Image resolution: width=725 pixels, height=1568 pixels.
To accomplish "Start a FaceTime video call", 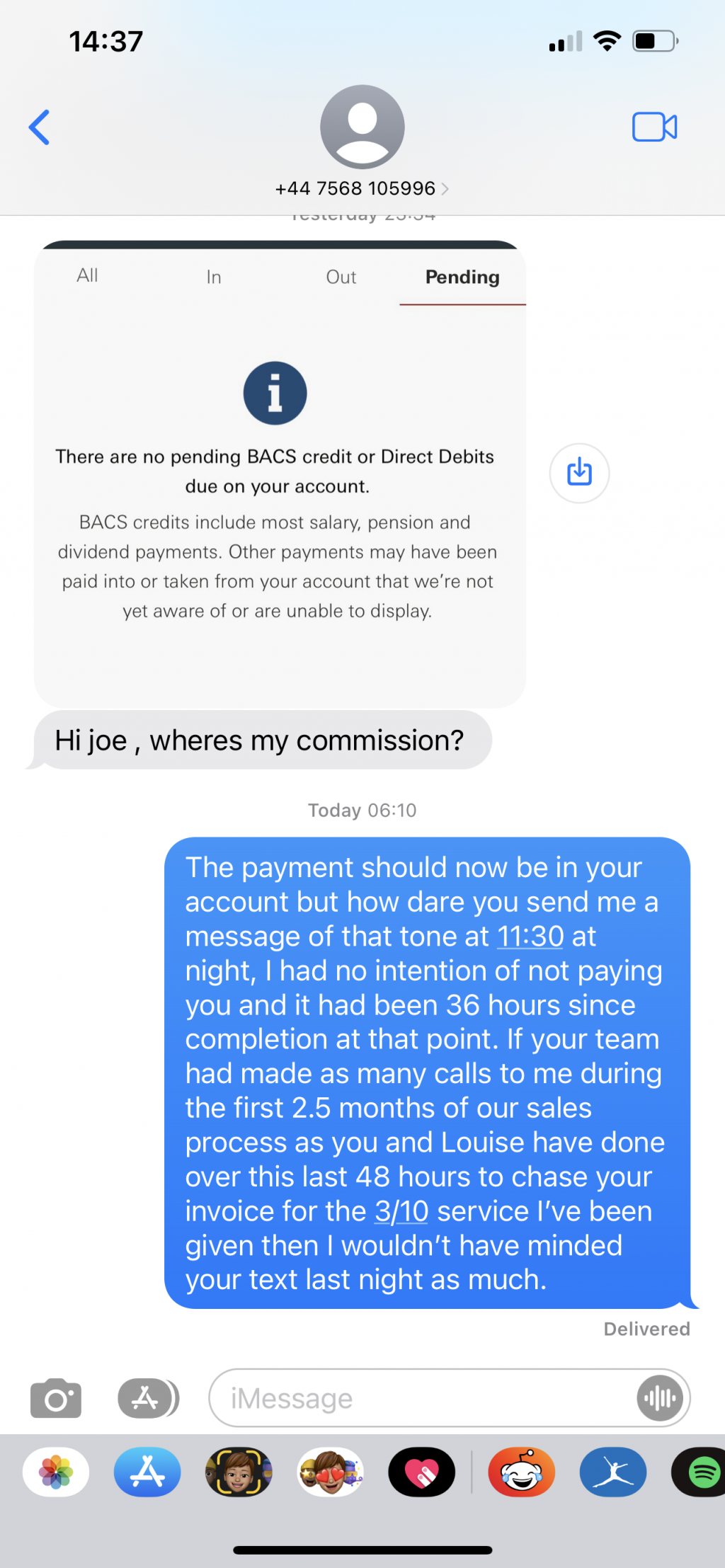I will point(654,127).
